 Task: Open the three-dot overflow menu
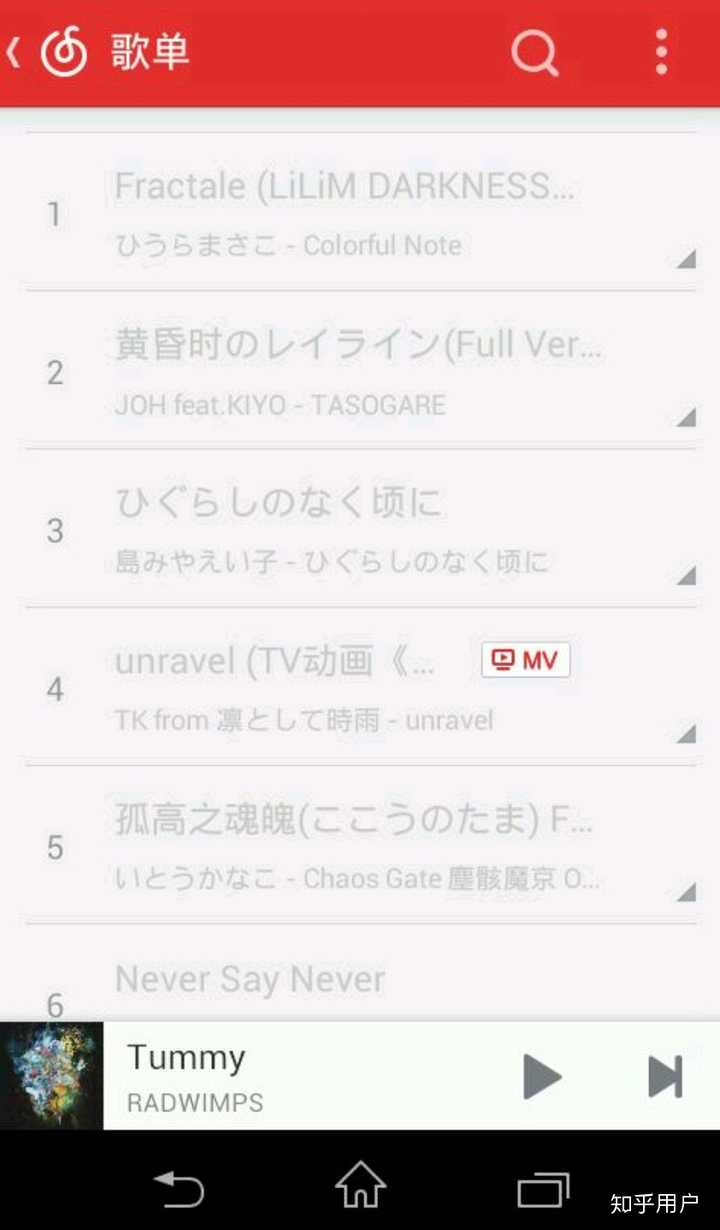coord(661,52)
